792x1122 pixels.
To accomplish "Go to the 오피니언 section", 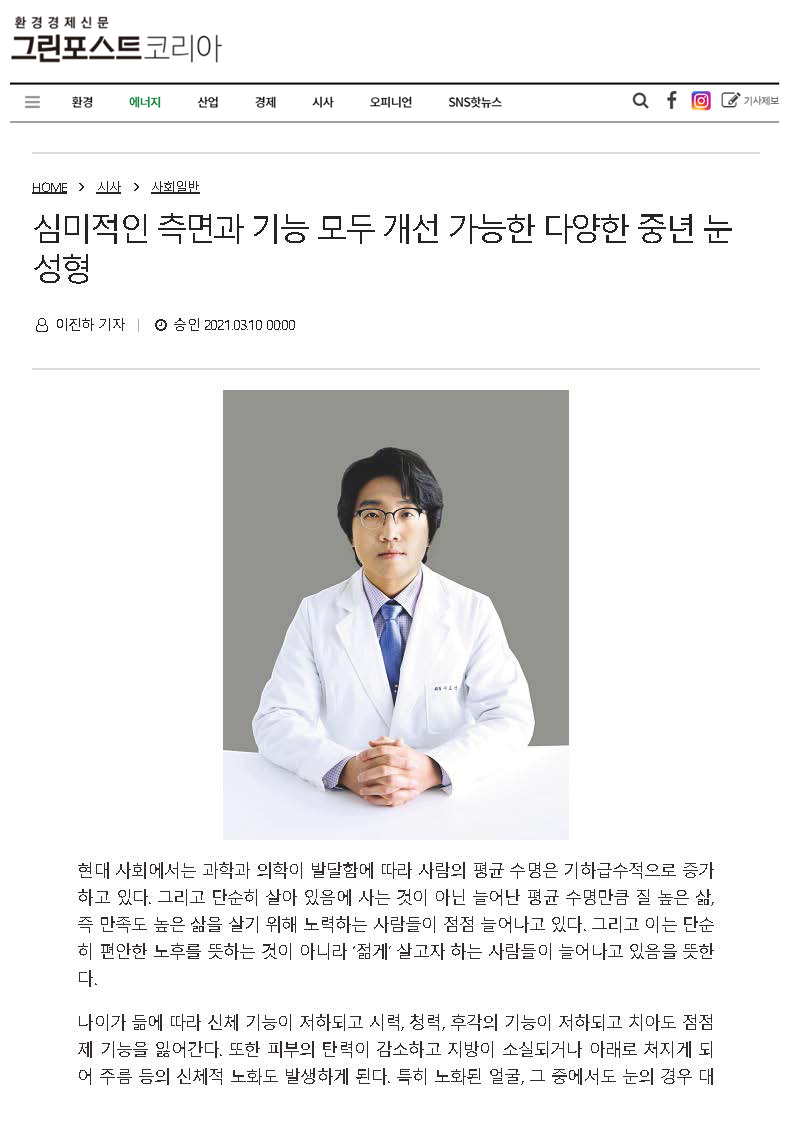I will 390,102.
